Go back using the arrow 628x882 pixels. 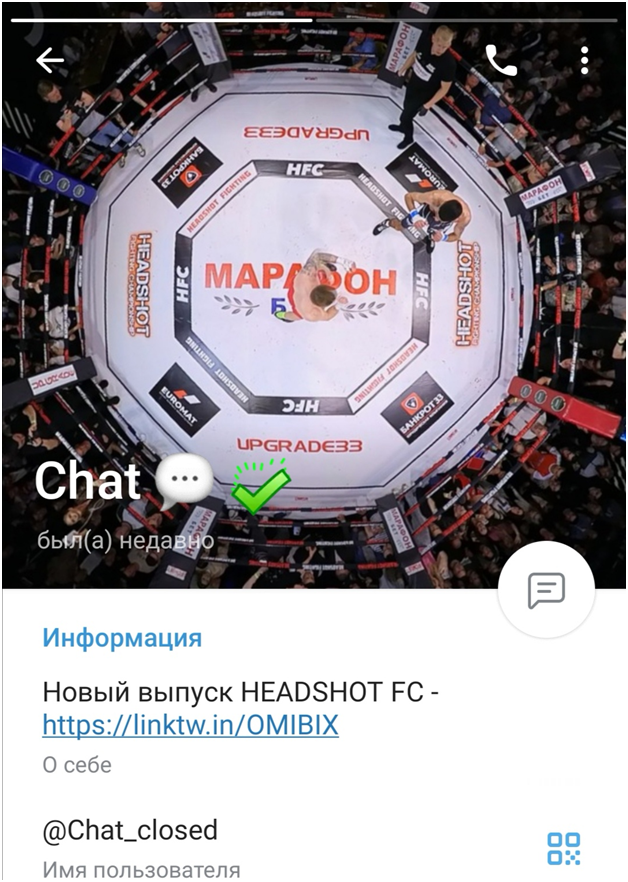[50, 61]
